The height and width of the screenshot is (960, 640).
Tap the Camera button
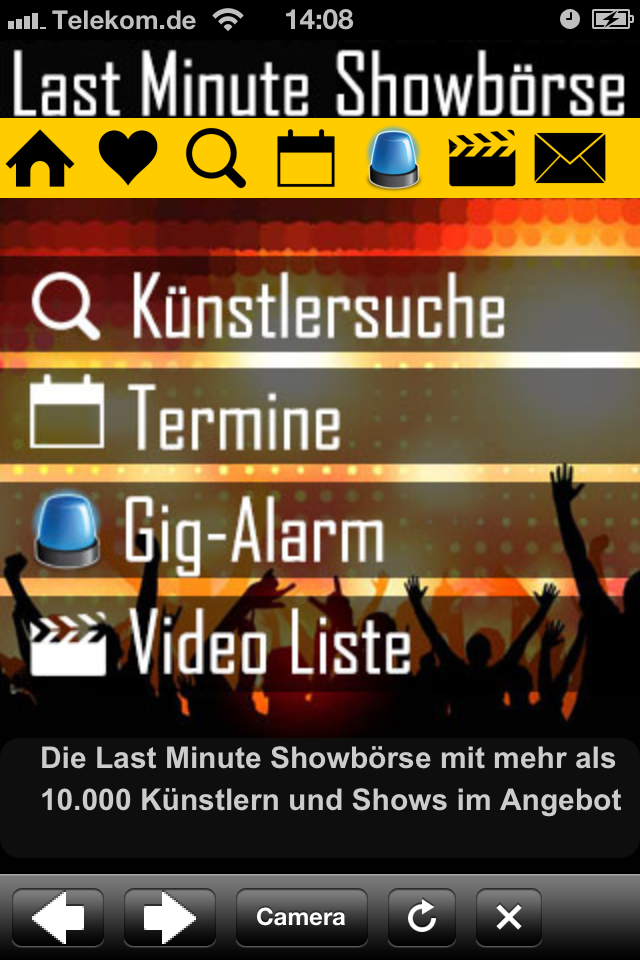pyautogui.click(x=301, y=917)
